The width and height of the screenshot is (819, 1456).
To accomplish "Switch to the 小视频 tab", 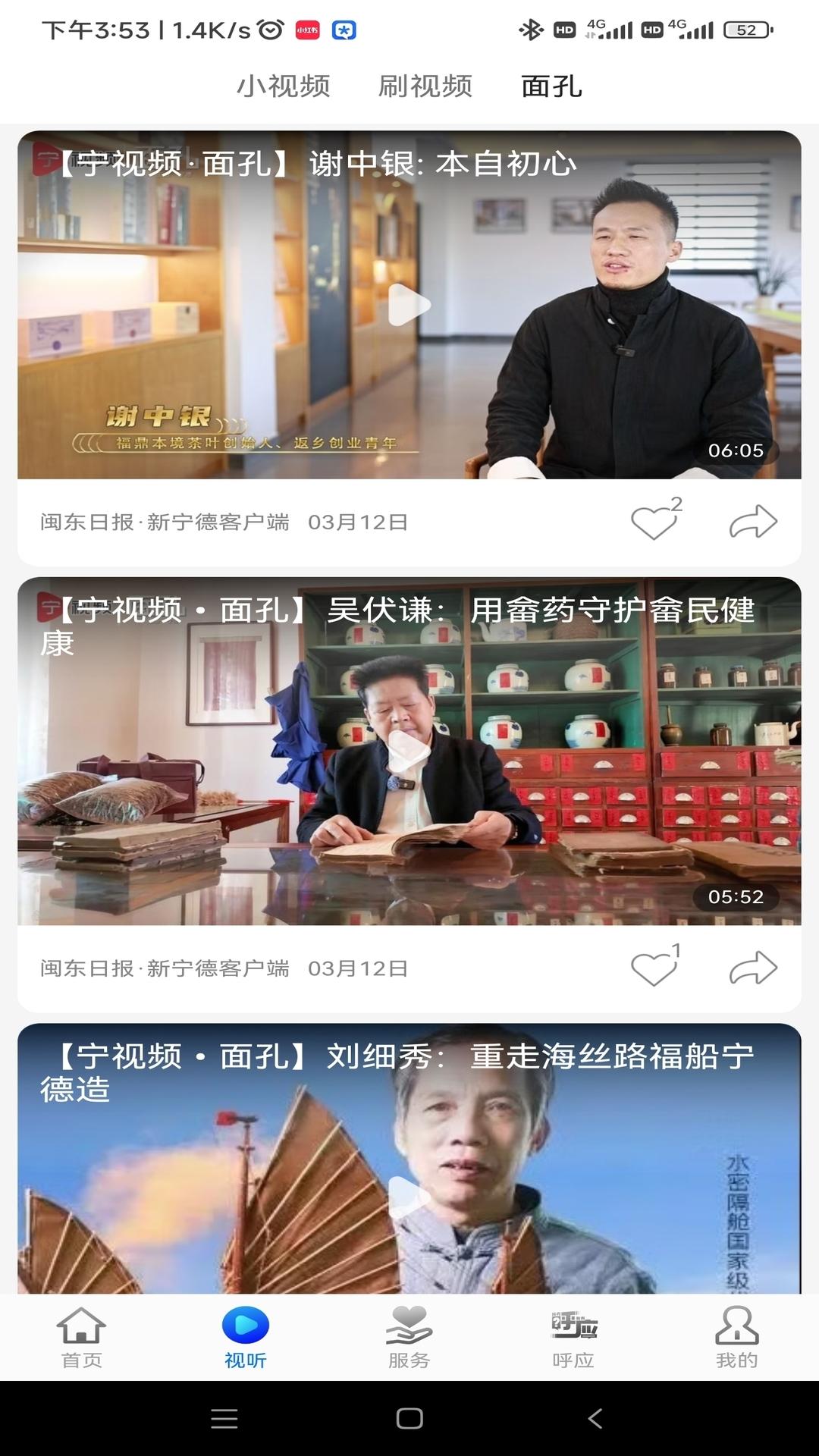I will tap(282, 86).
